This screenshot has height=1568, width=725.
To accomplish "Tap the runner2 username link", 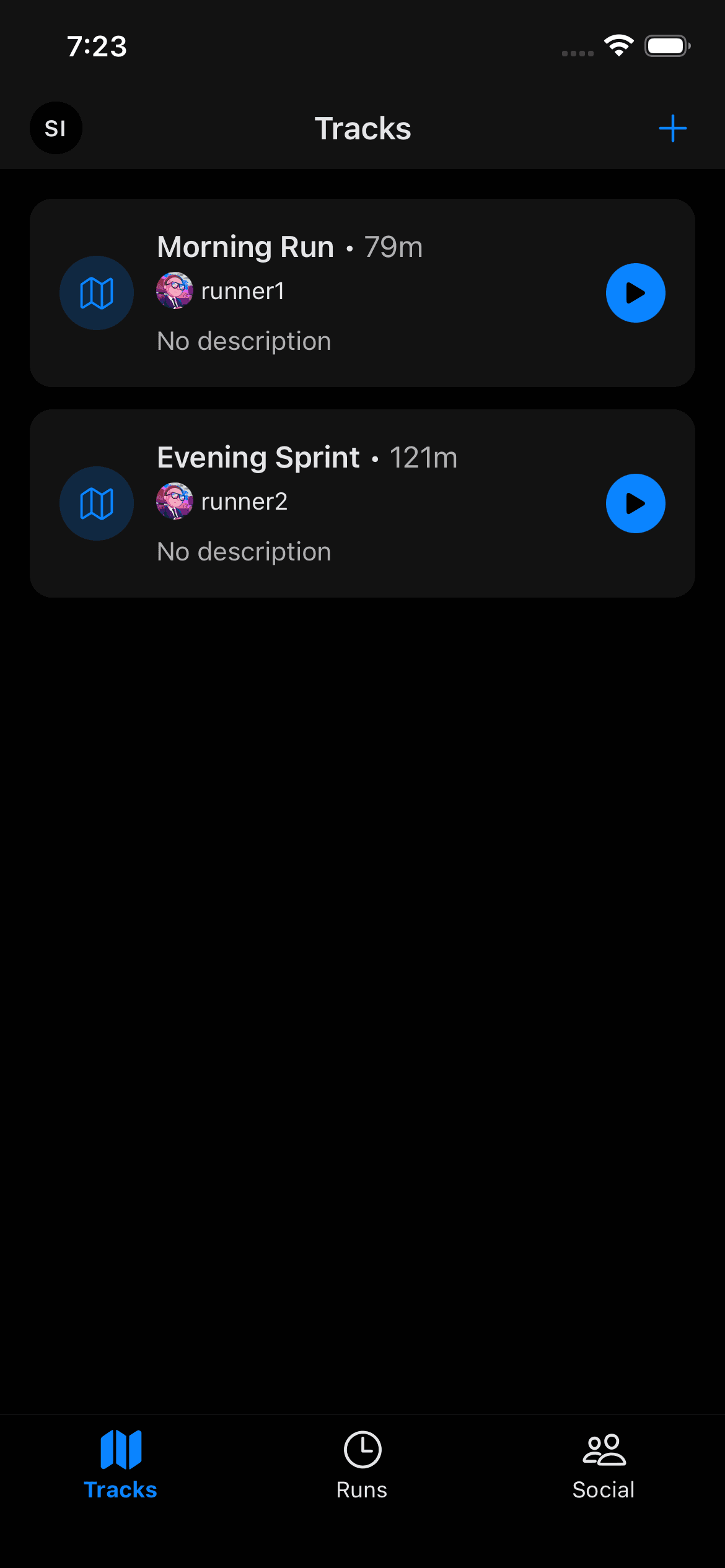I will coord(245,501).
